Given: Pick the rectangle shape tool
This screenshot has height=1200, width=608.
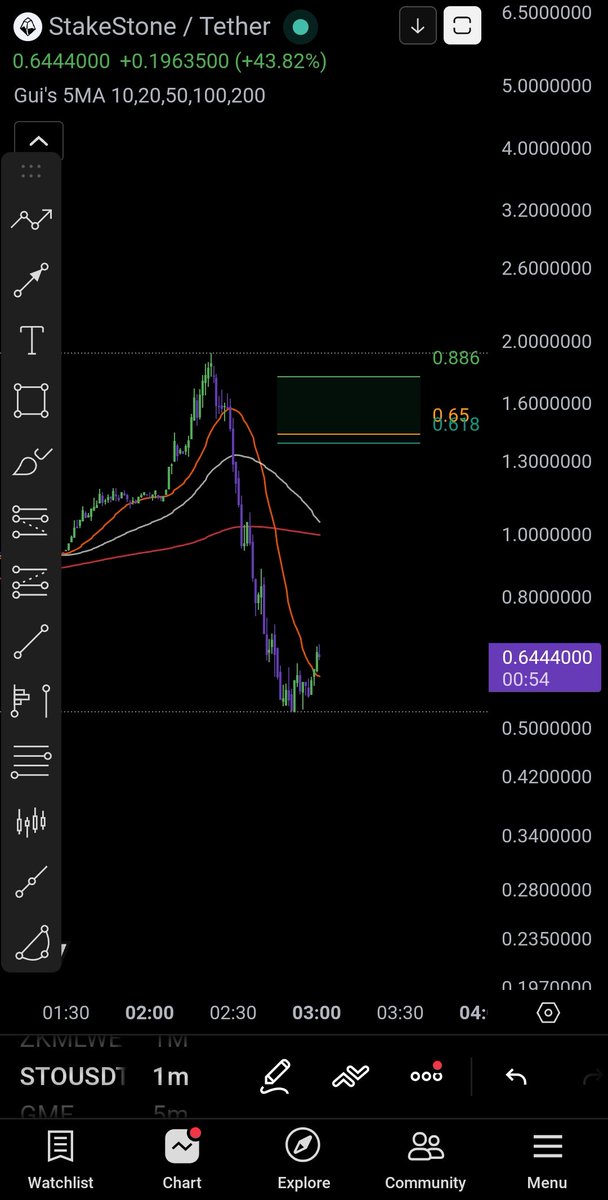Looking at the screenshot, I should 31,401.
